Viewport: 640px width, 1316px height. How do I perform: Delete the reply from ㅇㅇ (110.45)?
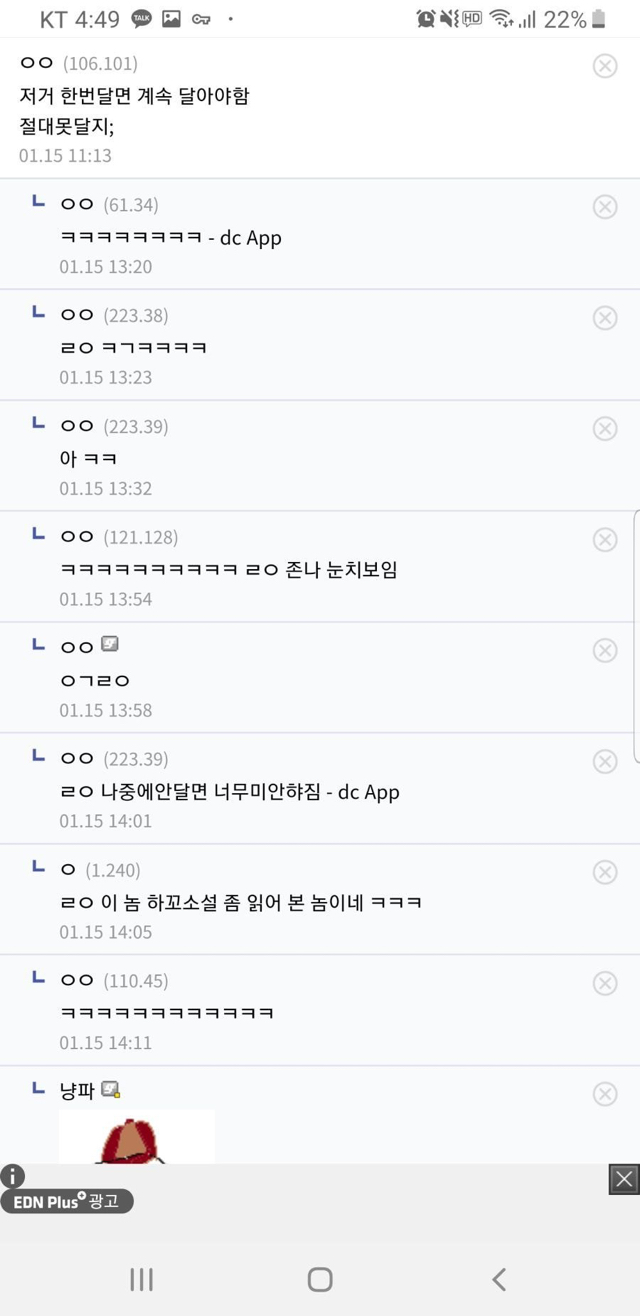(605, 984)
